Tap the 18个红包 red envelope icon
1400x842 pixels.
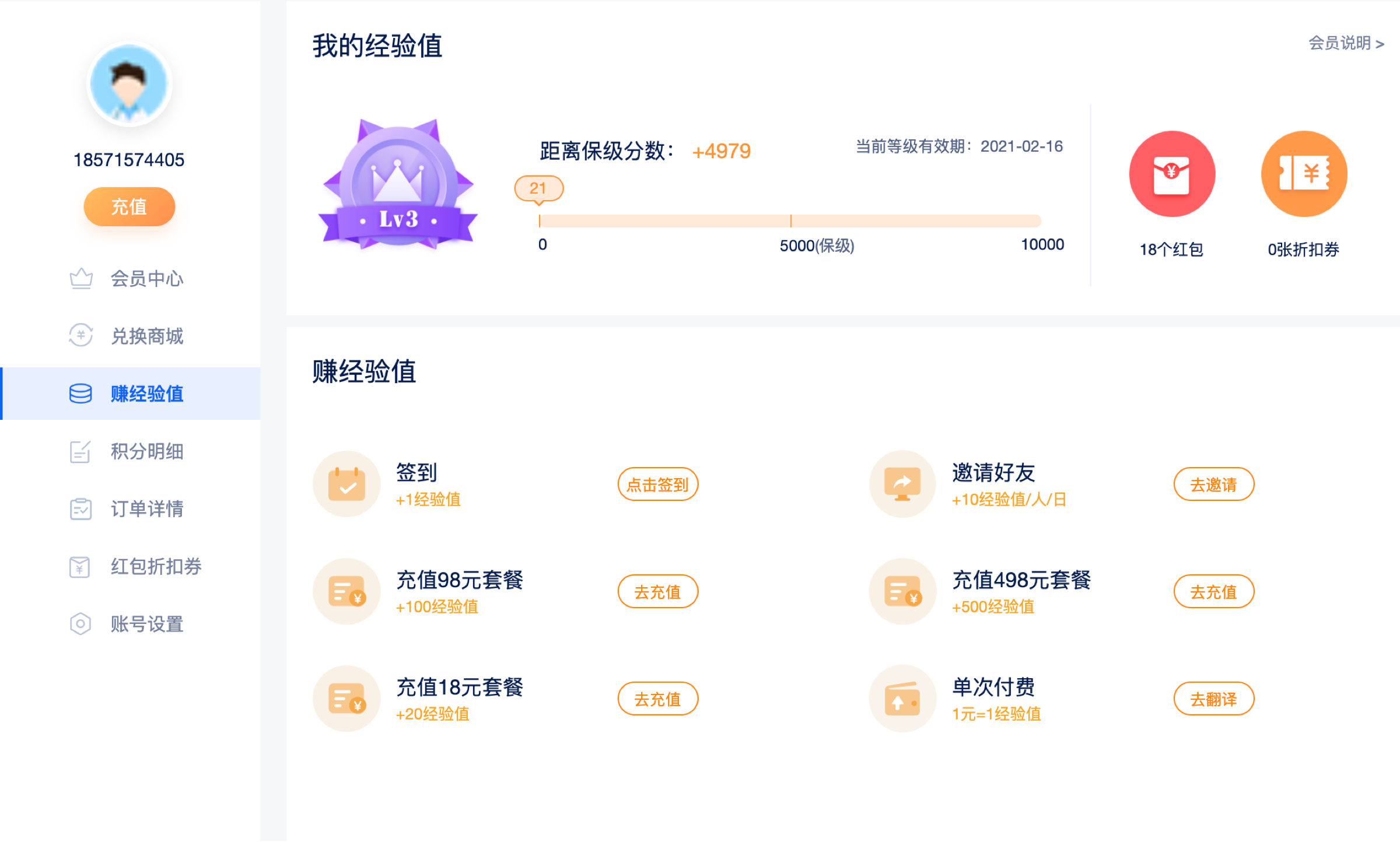tap(1171, 174)
